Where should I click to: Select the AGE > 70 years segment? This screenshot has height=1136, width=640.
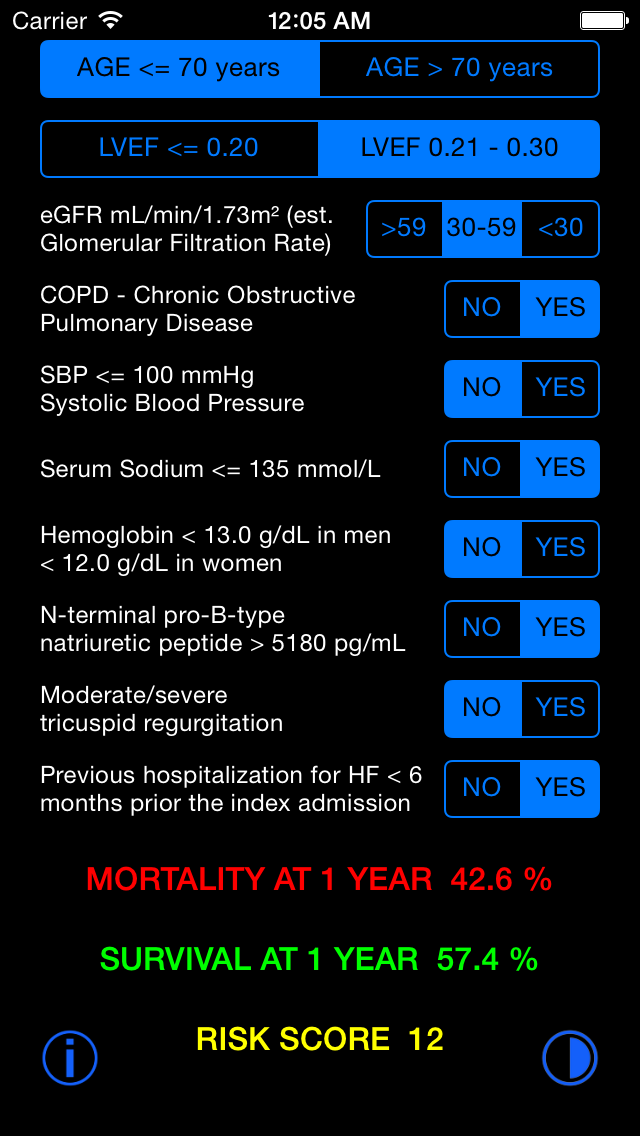point(459,69)
